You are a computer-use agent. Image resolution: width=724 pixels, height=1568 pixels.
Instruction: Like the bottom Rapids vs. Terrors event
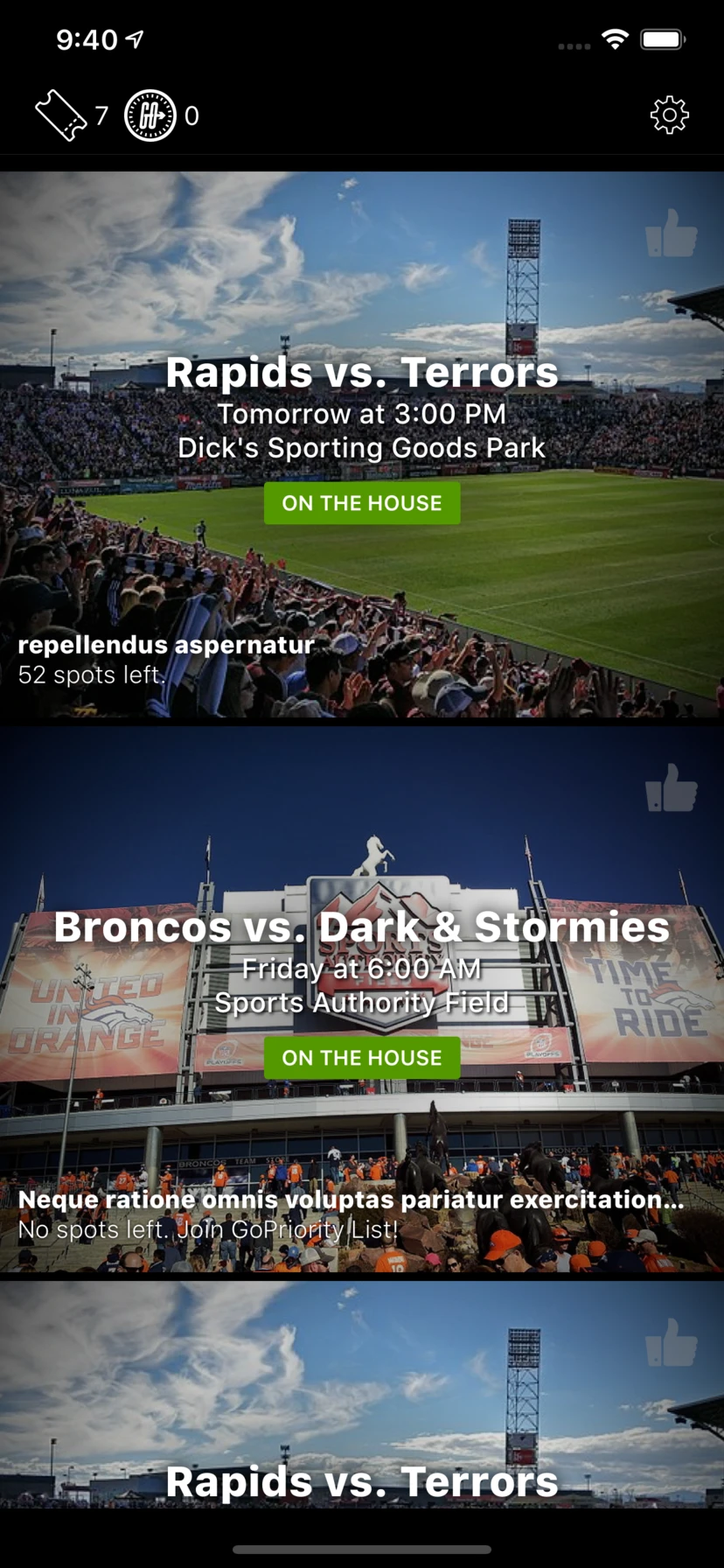click(x=671, y=1342)
